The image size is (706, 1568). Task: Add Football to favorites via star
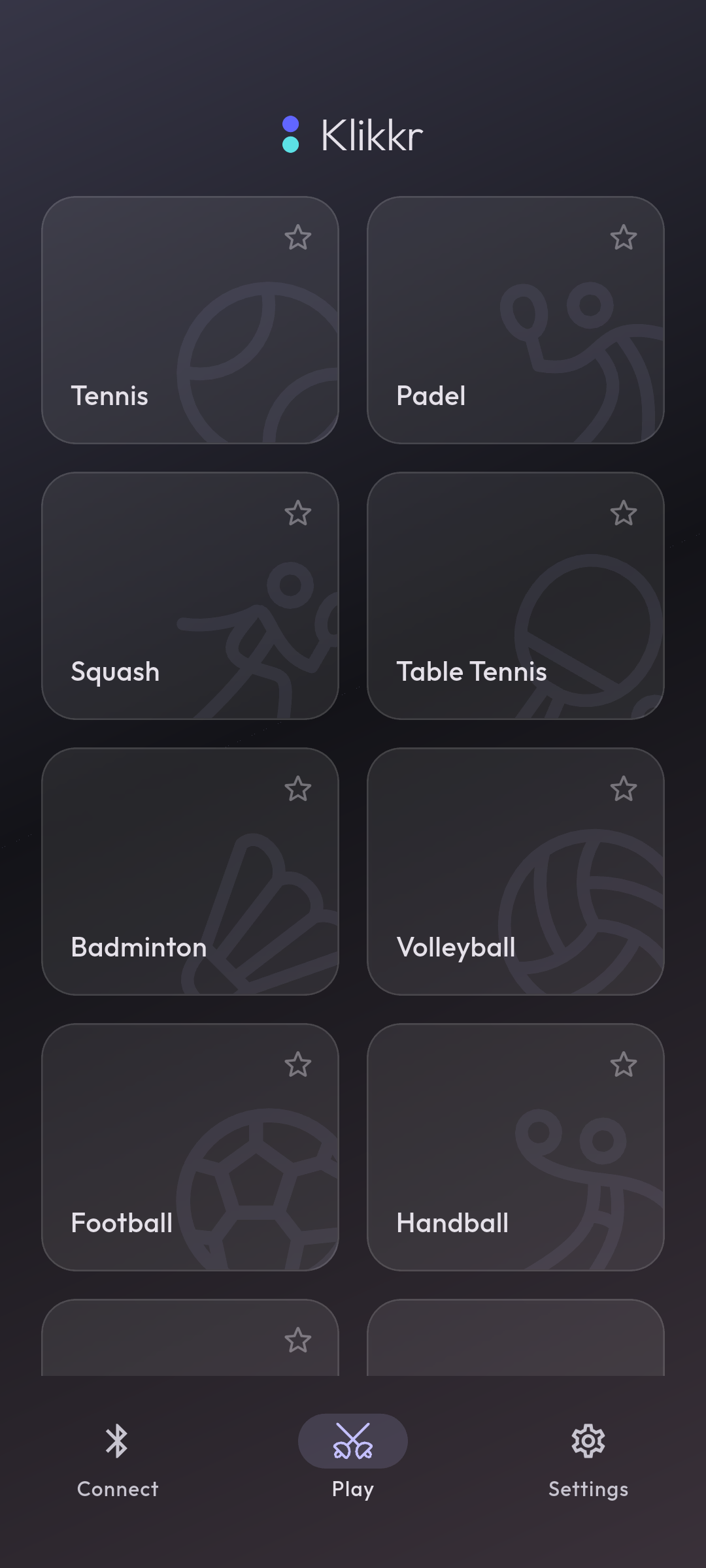pyautogui.click(x=298, y=1065)
